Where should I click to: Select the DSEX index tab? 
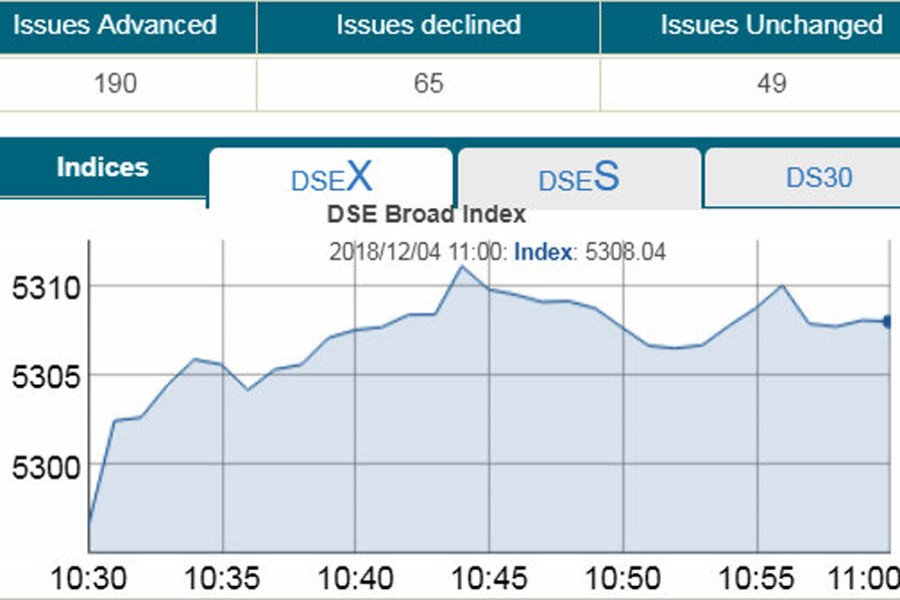[x=331, y=178]
